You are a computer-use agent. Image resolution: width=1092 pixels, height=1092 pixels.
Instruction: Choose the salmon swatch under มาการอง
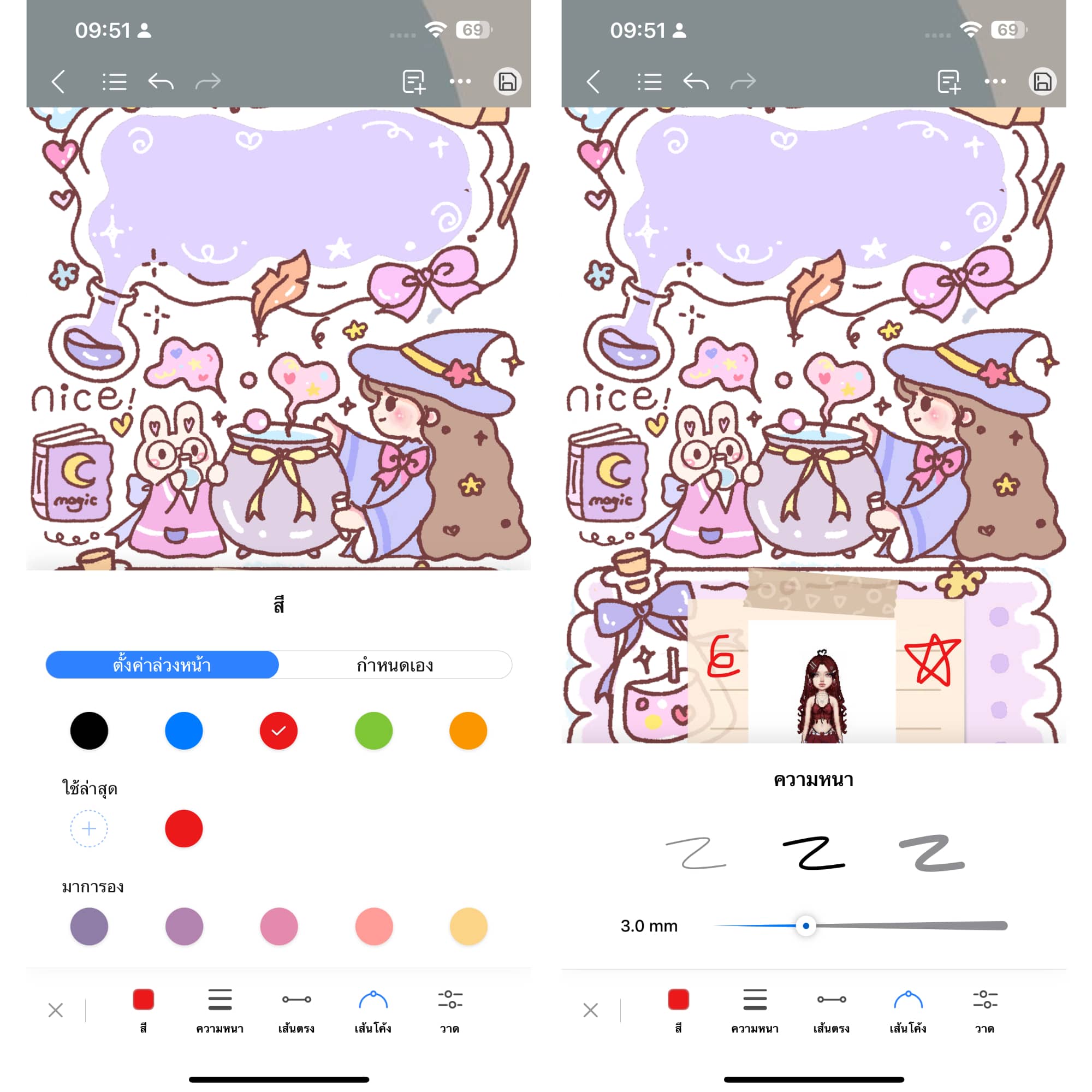373,927
